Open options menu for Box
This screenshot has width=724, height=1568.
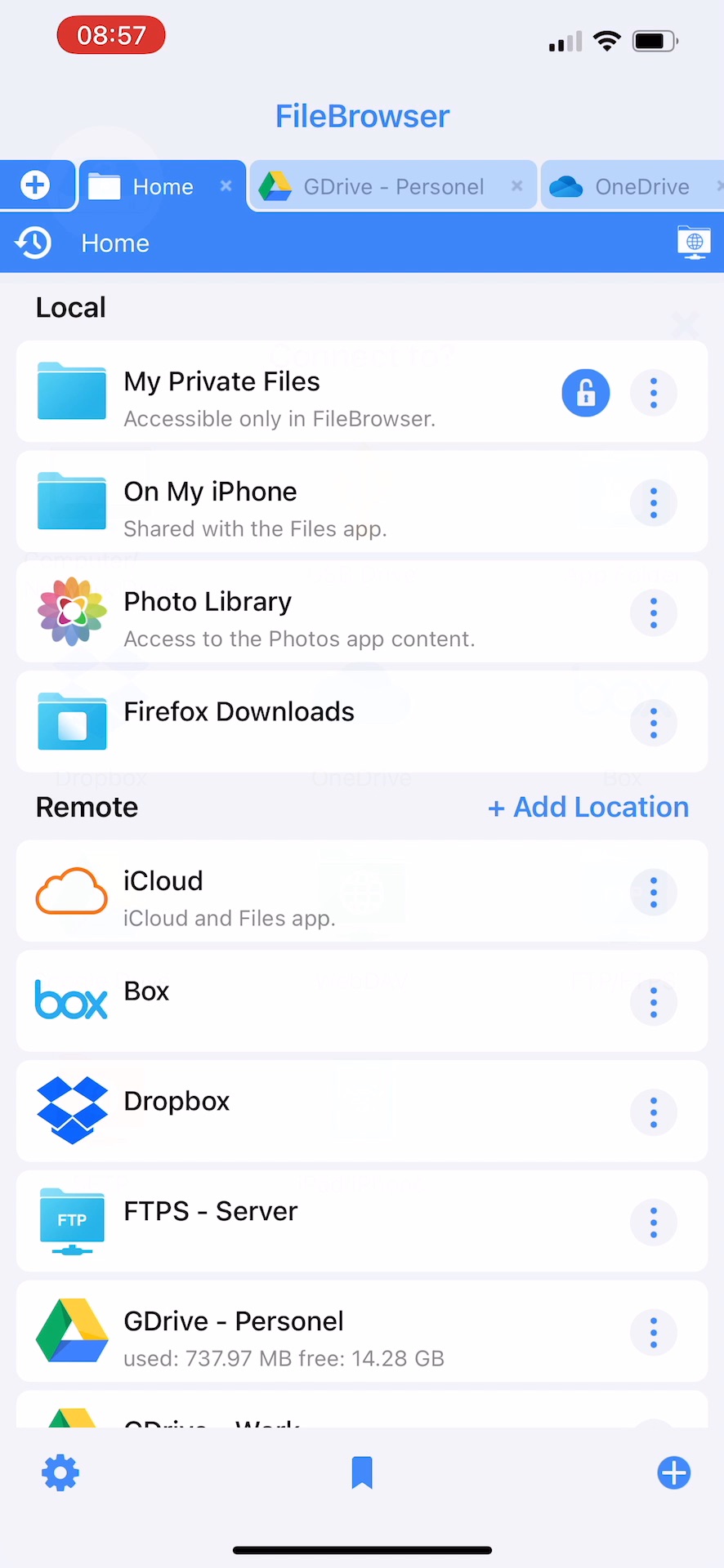click(x=654, y=1002)
